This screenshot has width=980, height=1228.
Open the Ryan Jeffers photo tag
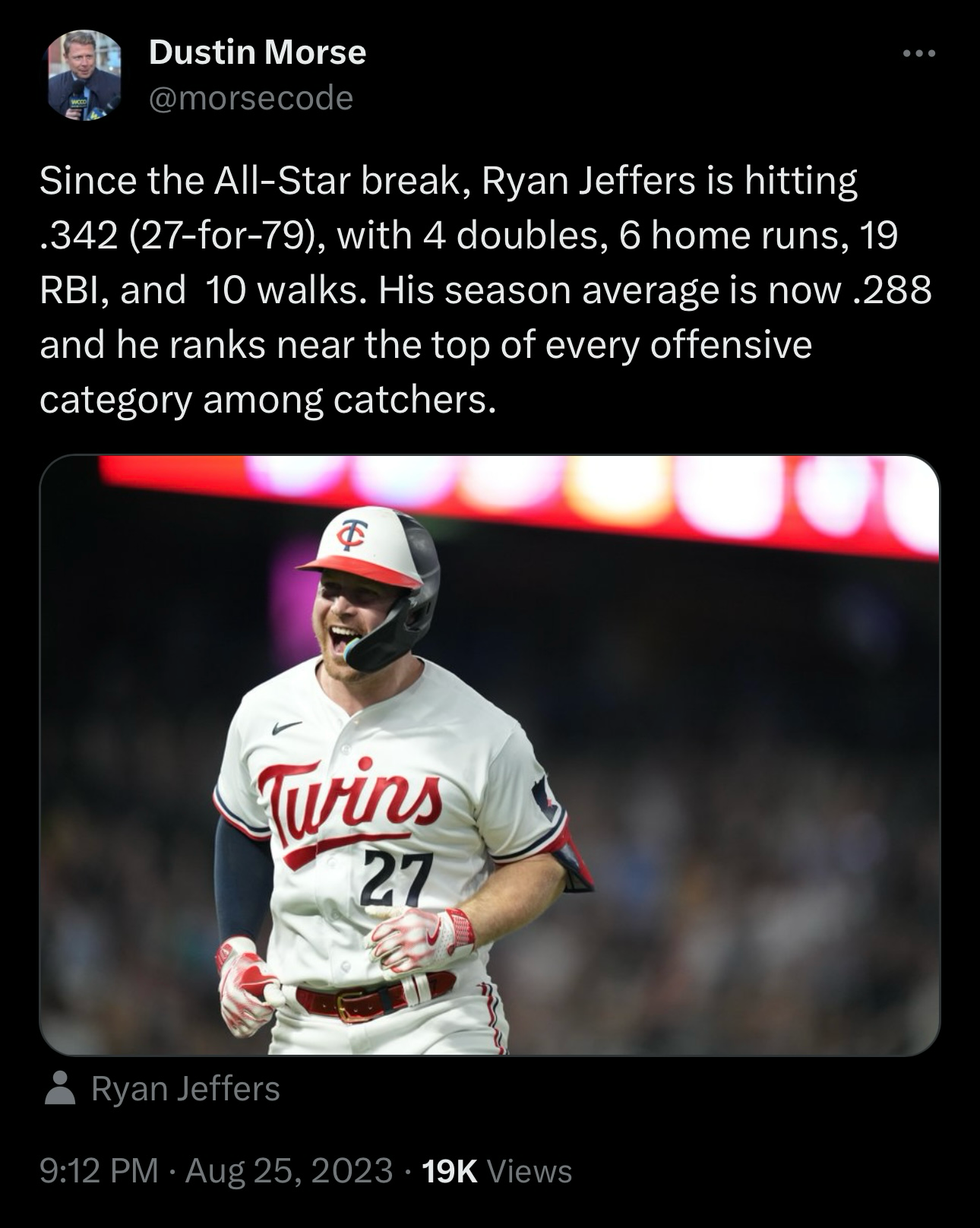[185, 1089]
